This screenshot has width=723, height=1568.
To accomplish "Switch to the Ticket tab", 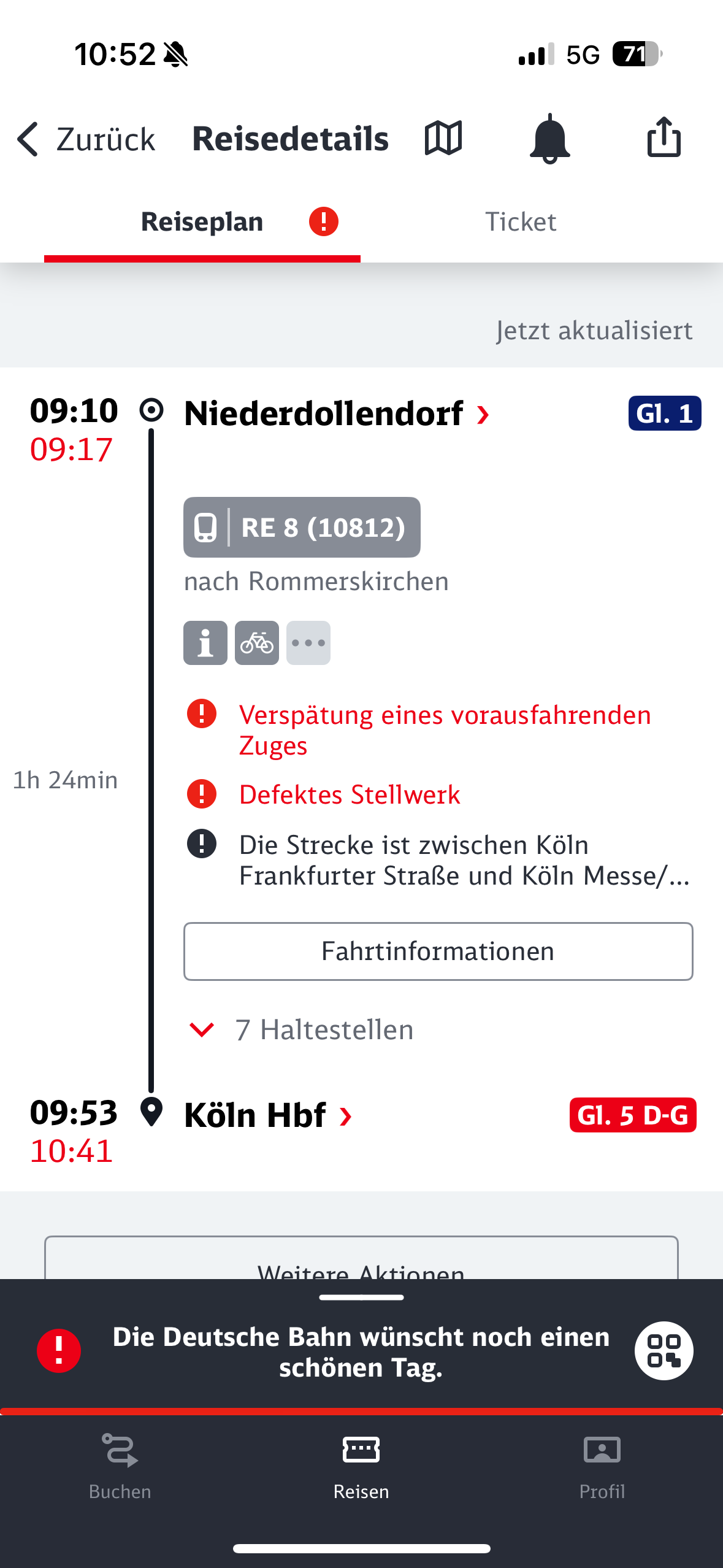I will 521,221.
